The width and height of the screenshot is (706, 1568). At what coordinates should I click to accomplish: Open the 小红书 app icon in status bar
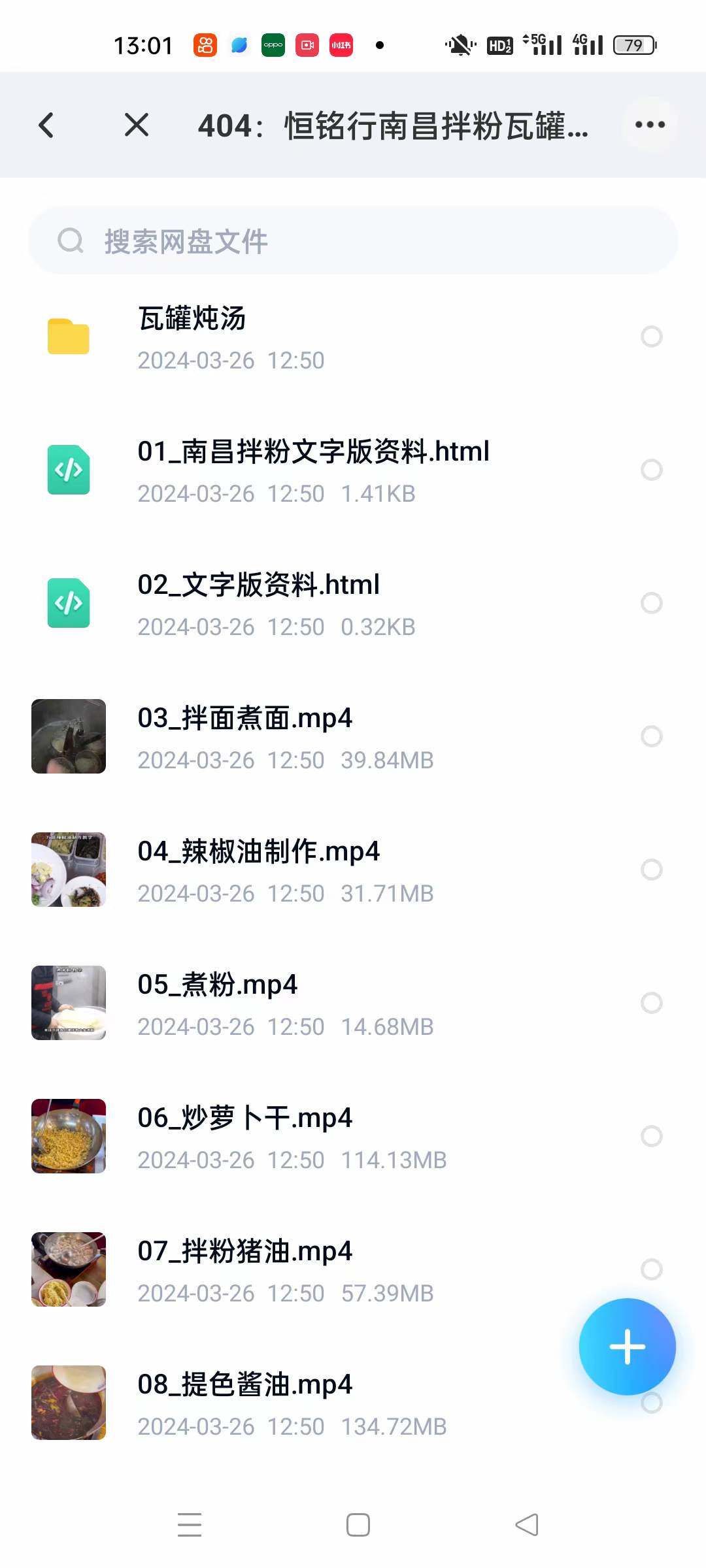tap(340, 44)
